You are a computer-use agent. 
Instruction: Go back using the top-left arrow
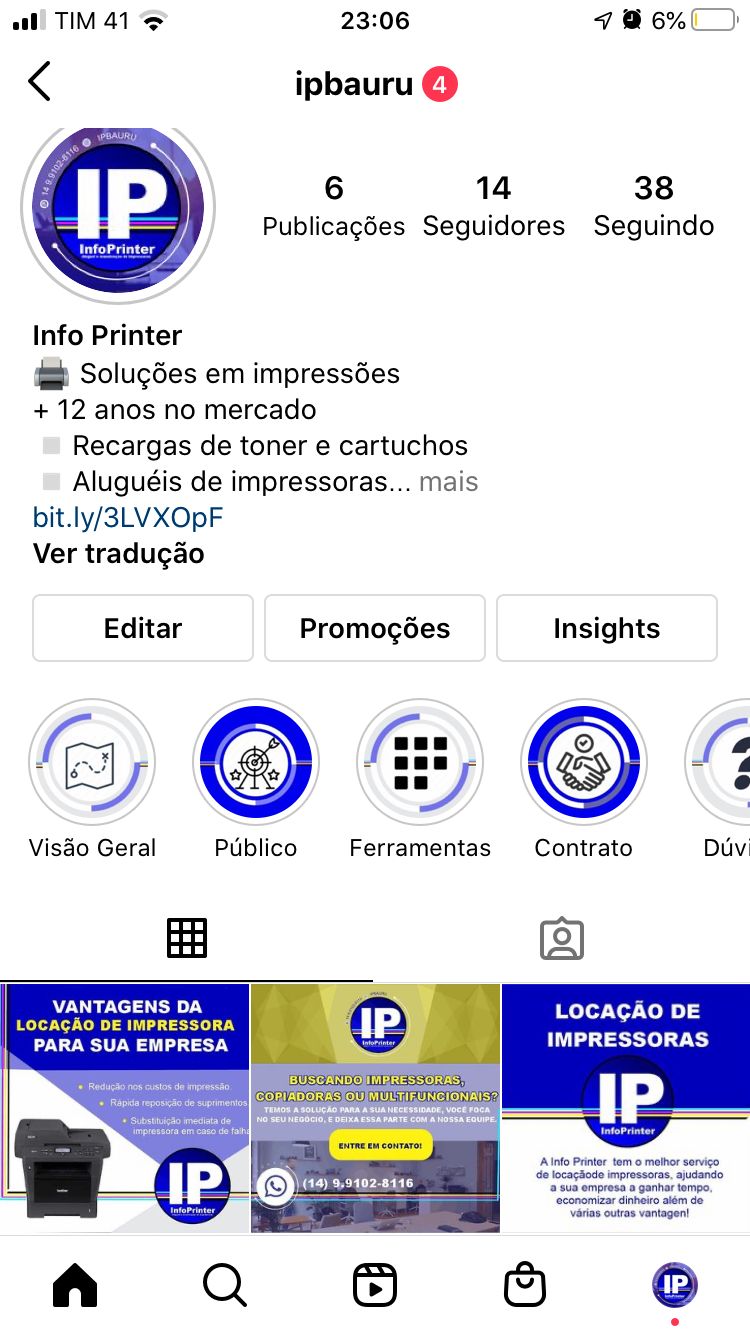[x=39, y=82]
